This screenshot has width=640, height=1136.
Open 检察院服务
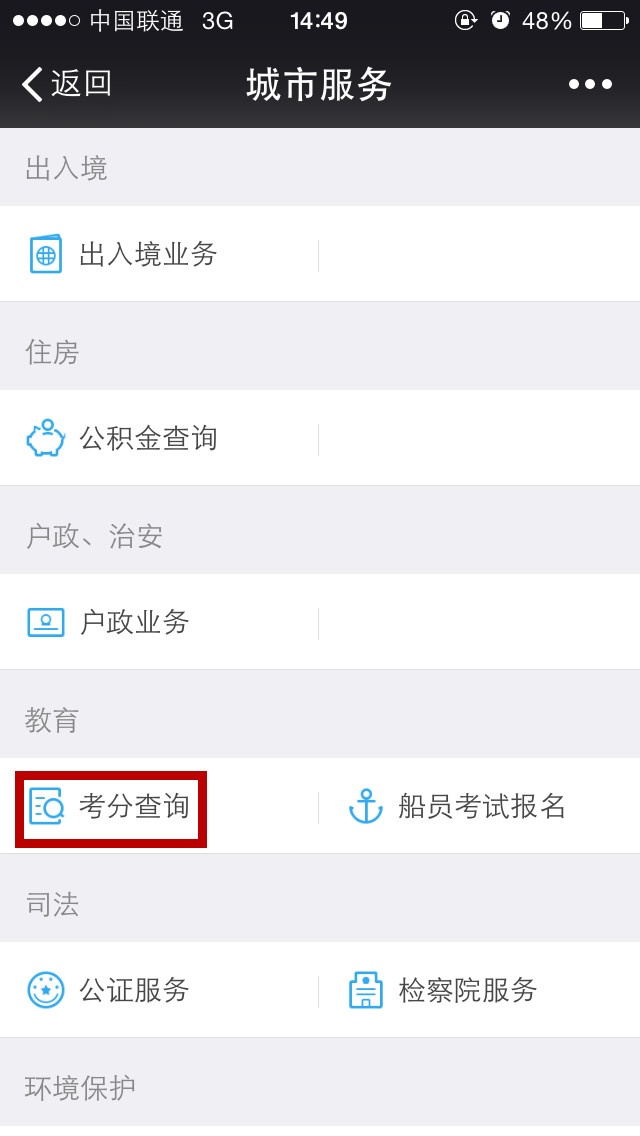tap(467, 990)
